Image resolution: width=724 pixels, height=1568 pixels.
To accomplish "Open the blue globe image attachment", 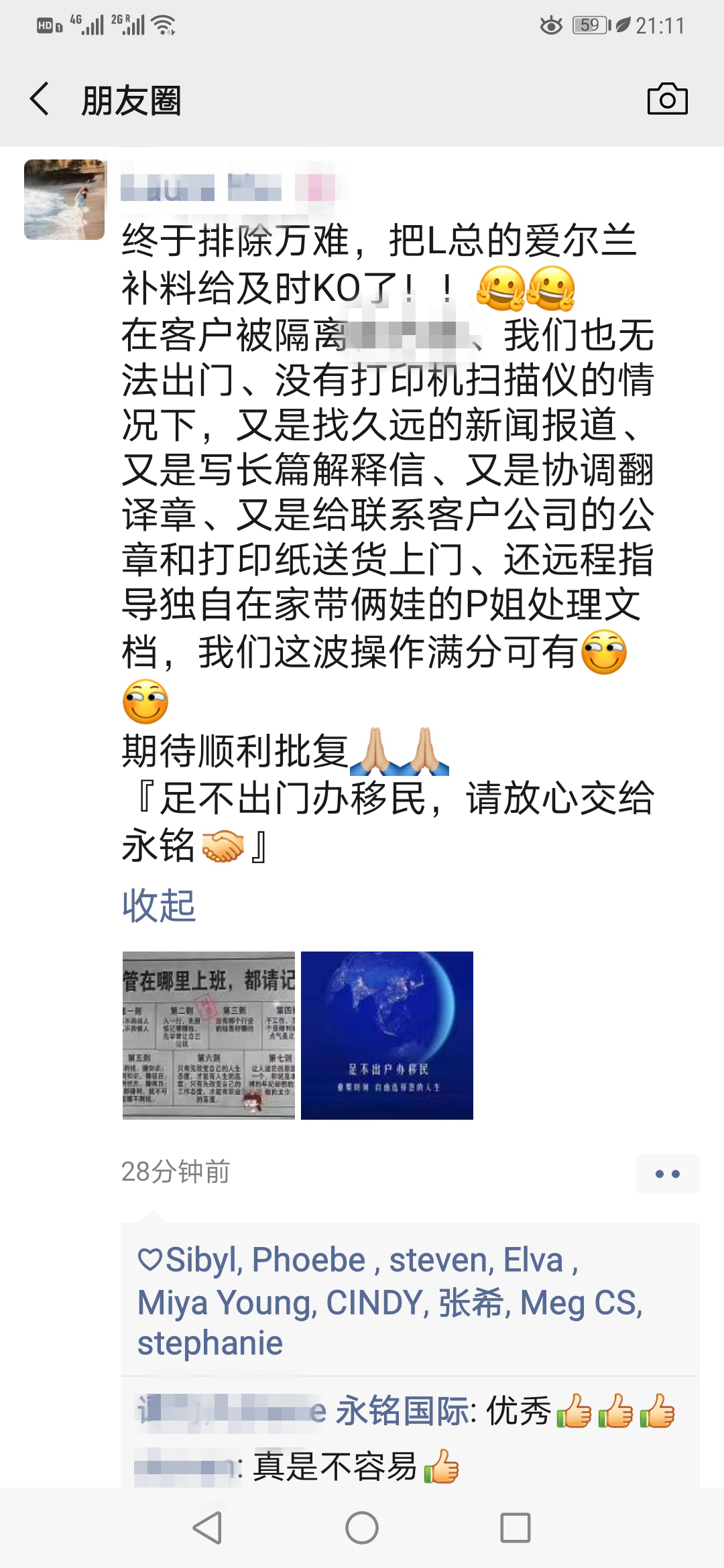I will click(387, 1035).
